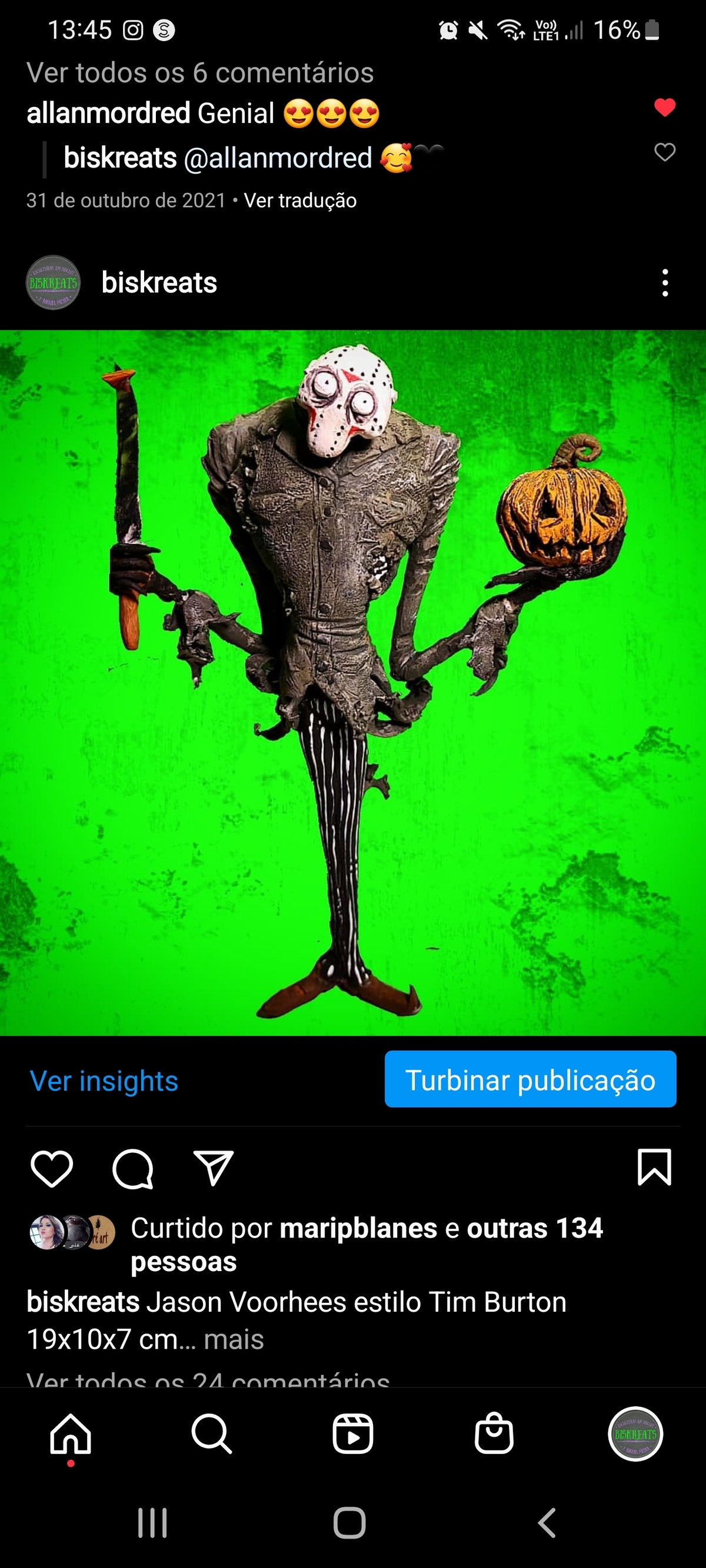Tap Turbinar publicação button
Screen dimensions: 706x1568
530,1079
